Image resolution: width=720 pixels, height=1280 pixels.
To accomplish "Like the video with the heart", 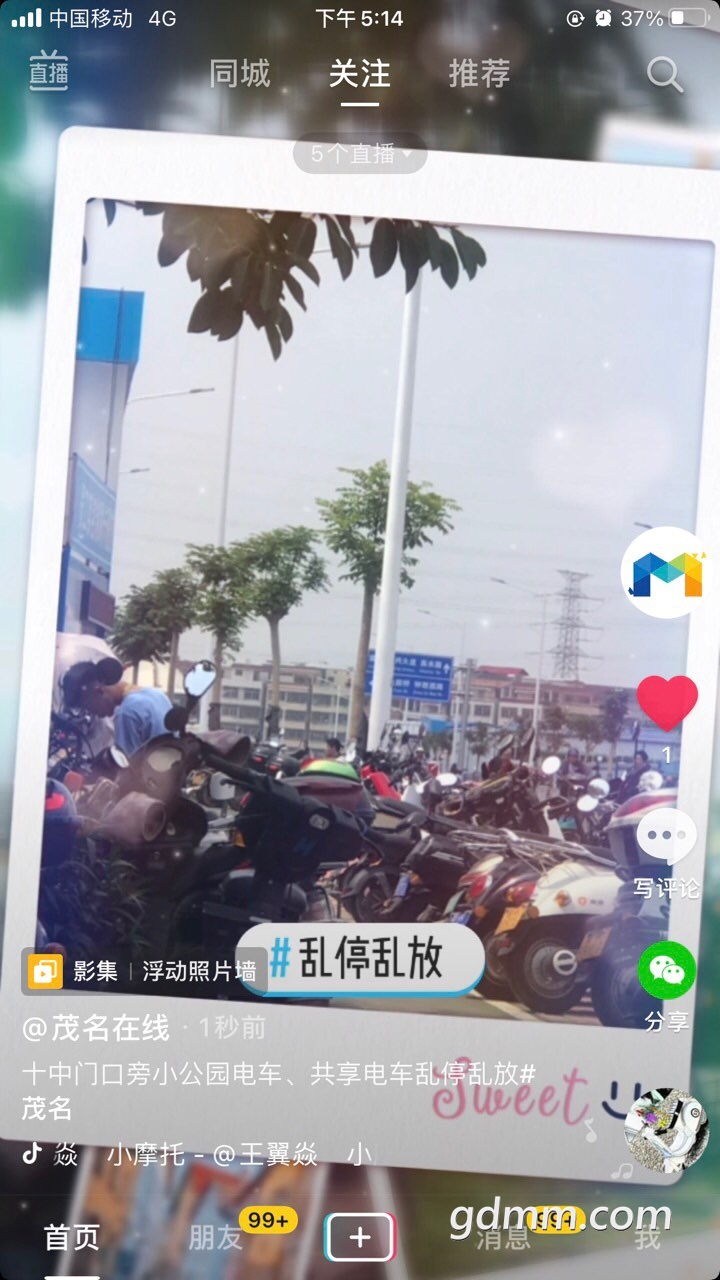I will 667,703.
